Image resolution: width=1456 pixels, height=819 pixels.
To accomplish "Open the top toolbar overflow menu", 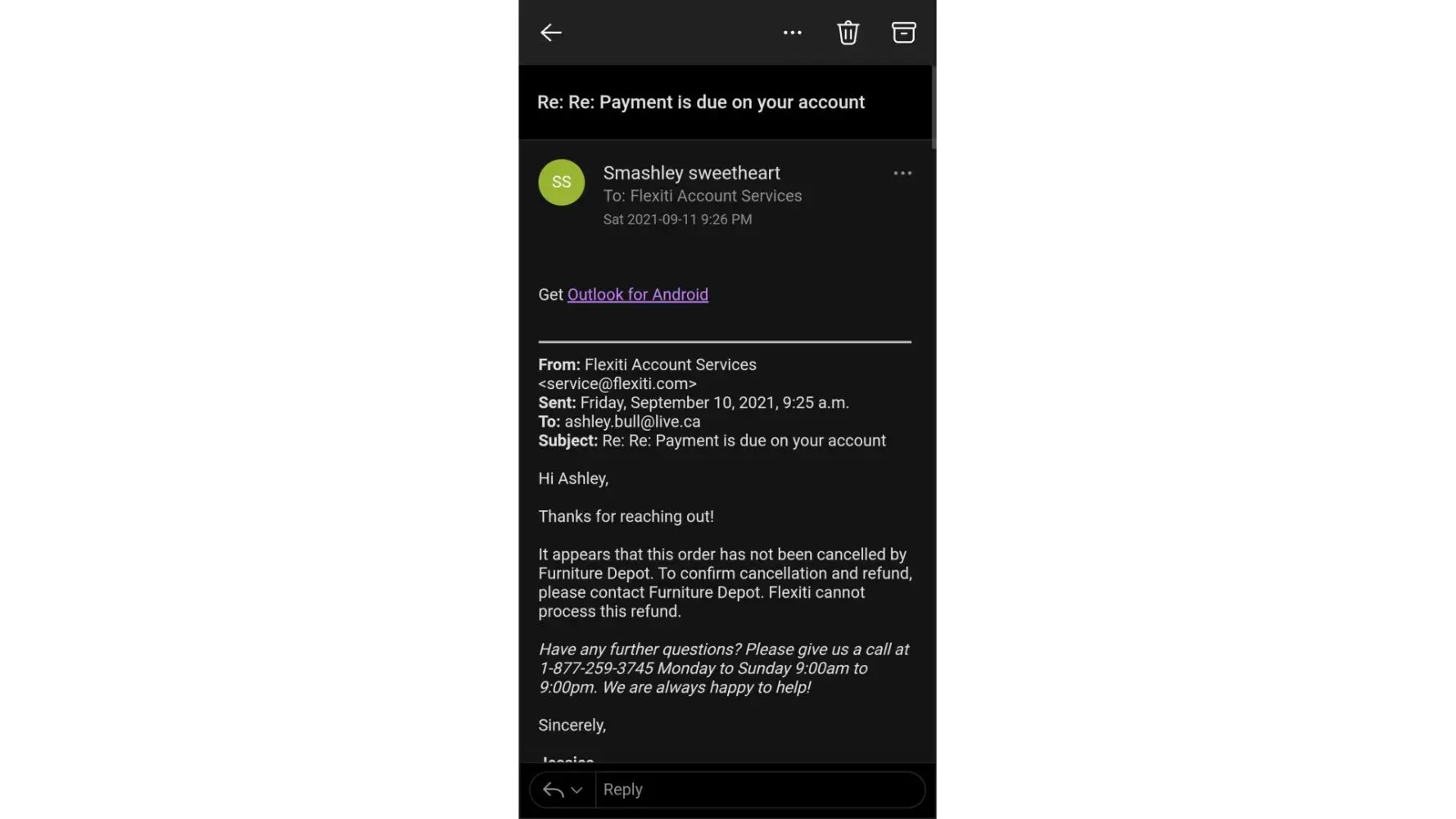I will (792, 33).
